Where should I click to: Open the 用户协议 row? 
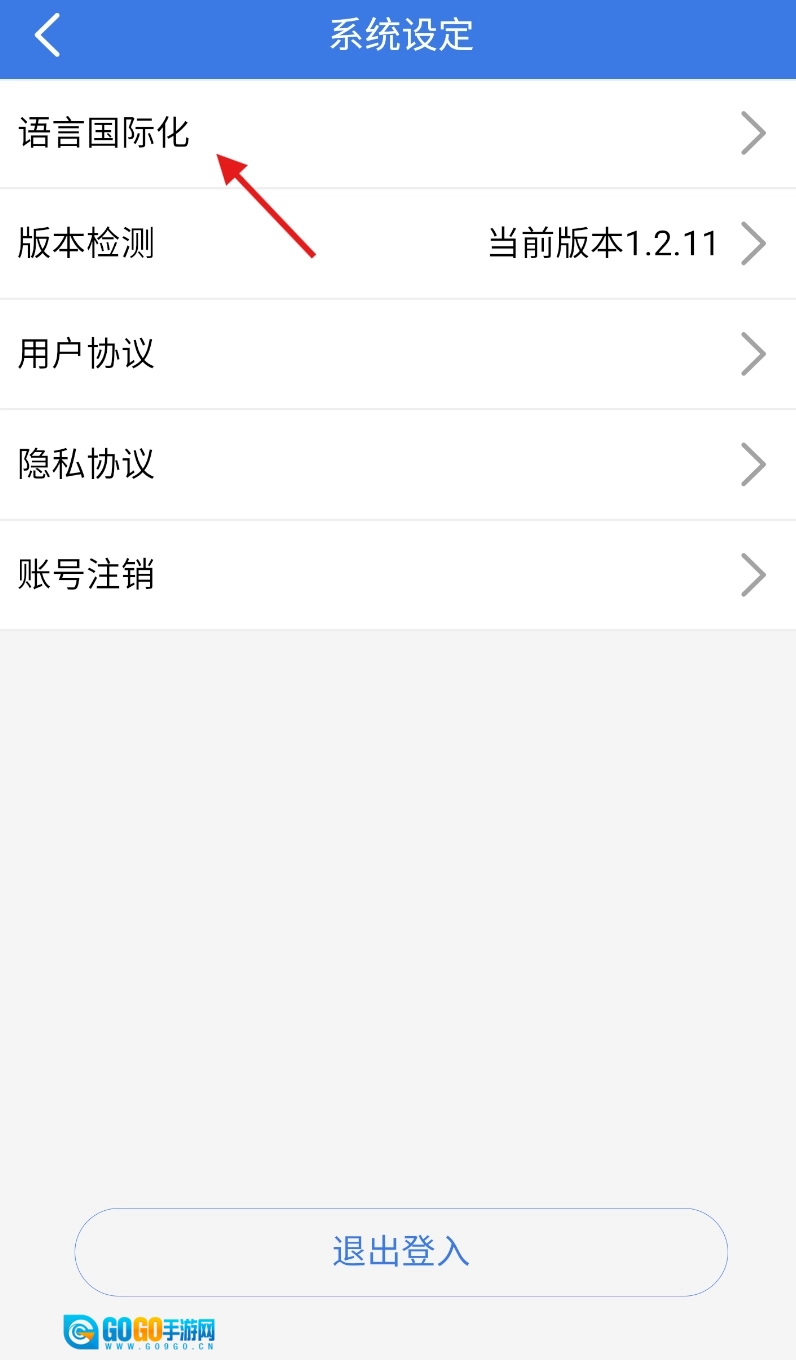coord(398,354)
